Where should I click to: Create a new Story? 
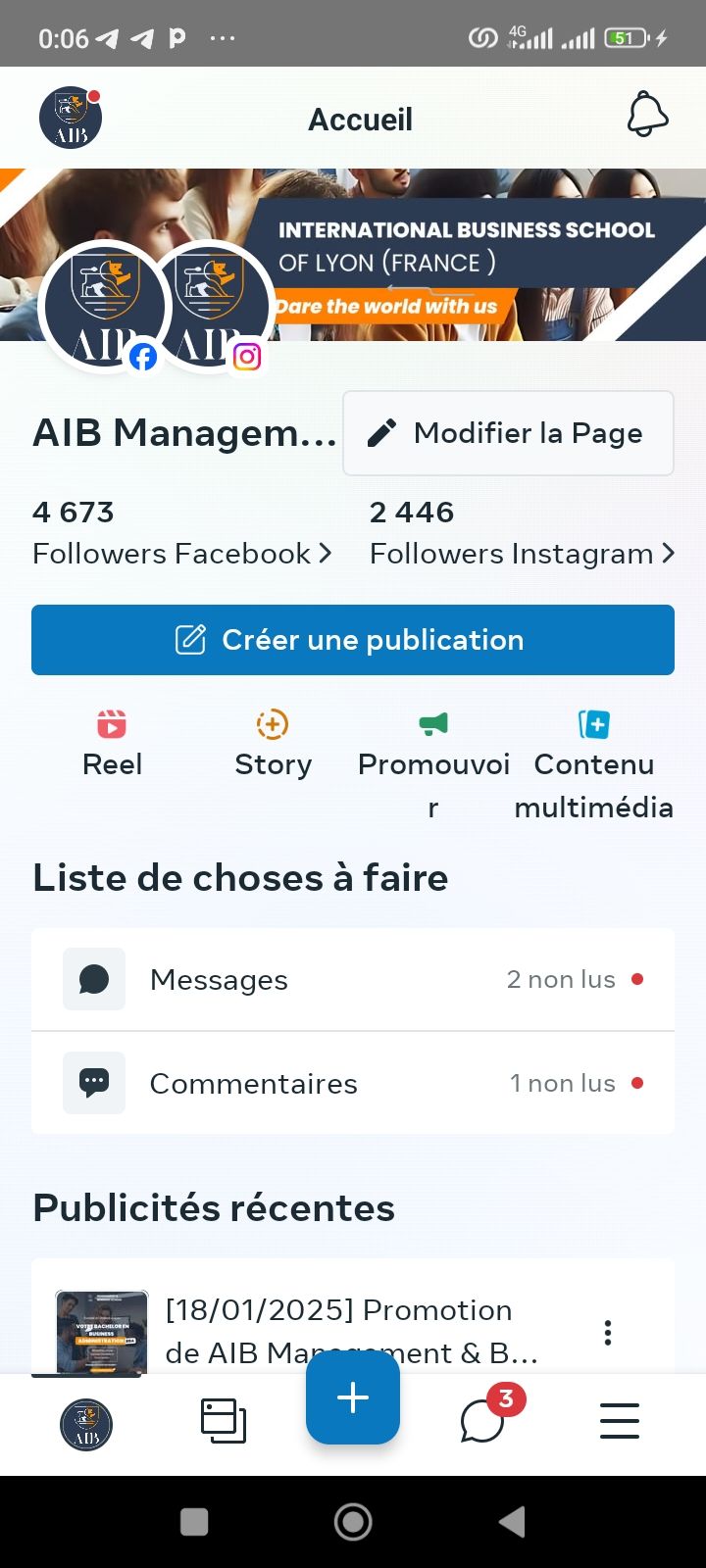[x=273, y=744]
